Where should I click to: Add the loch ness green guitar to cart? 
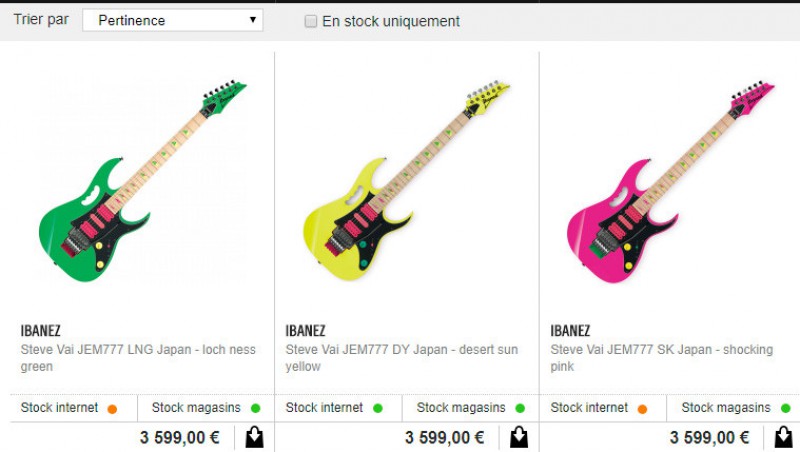coord(254,437)
